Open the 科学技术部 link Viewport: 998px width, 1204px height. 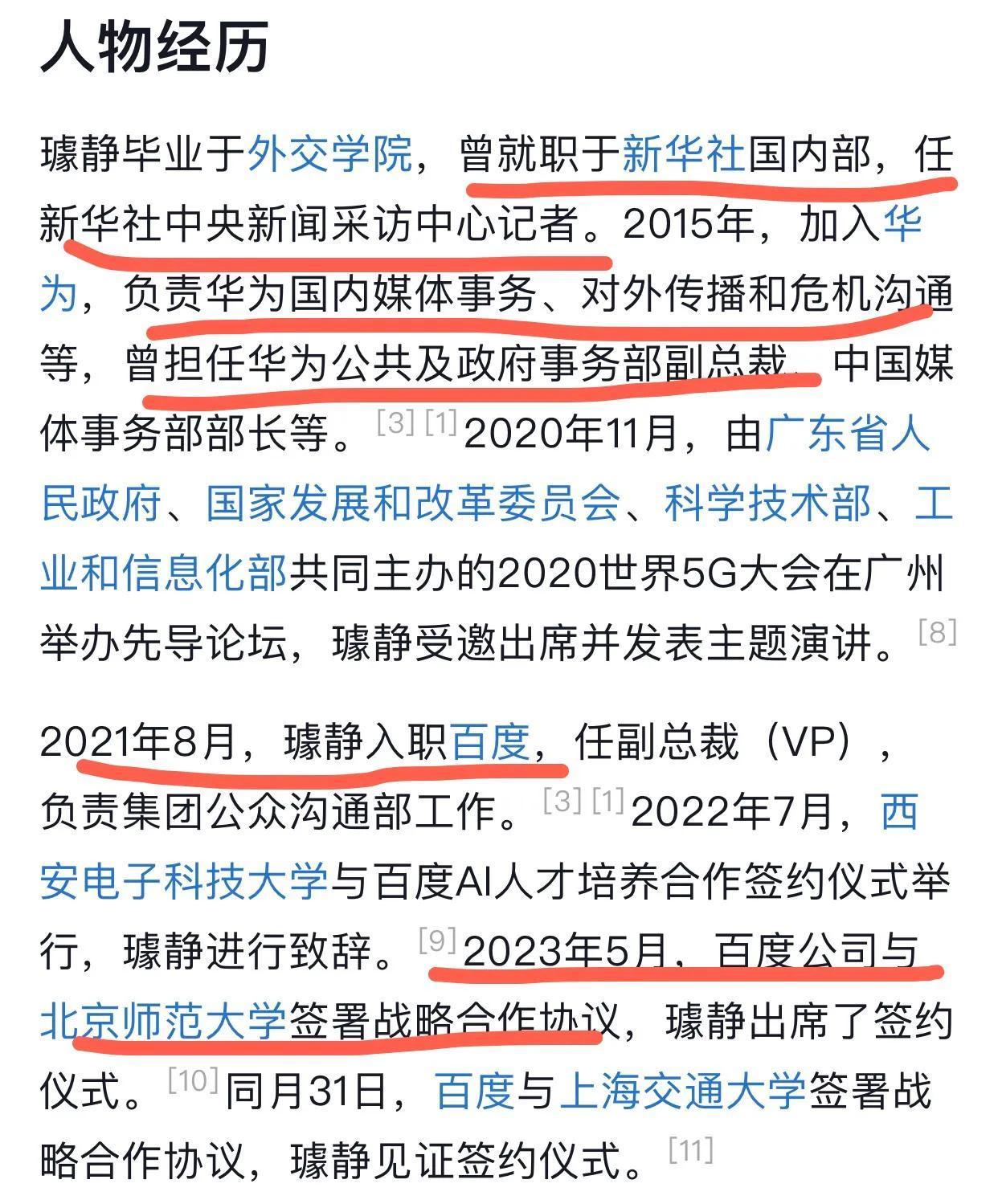click(x=767, y=504)
